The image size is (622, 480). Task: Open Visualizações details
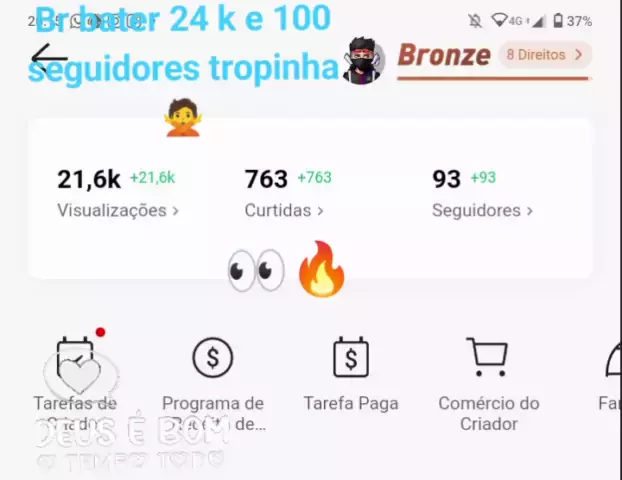[118, 211]
